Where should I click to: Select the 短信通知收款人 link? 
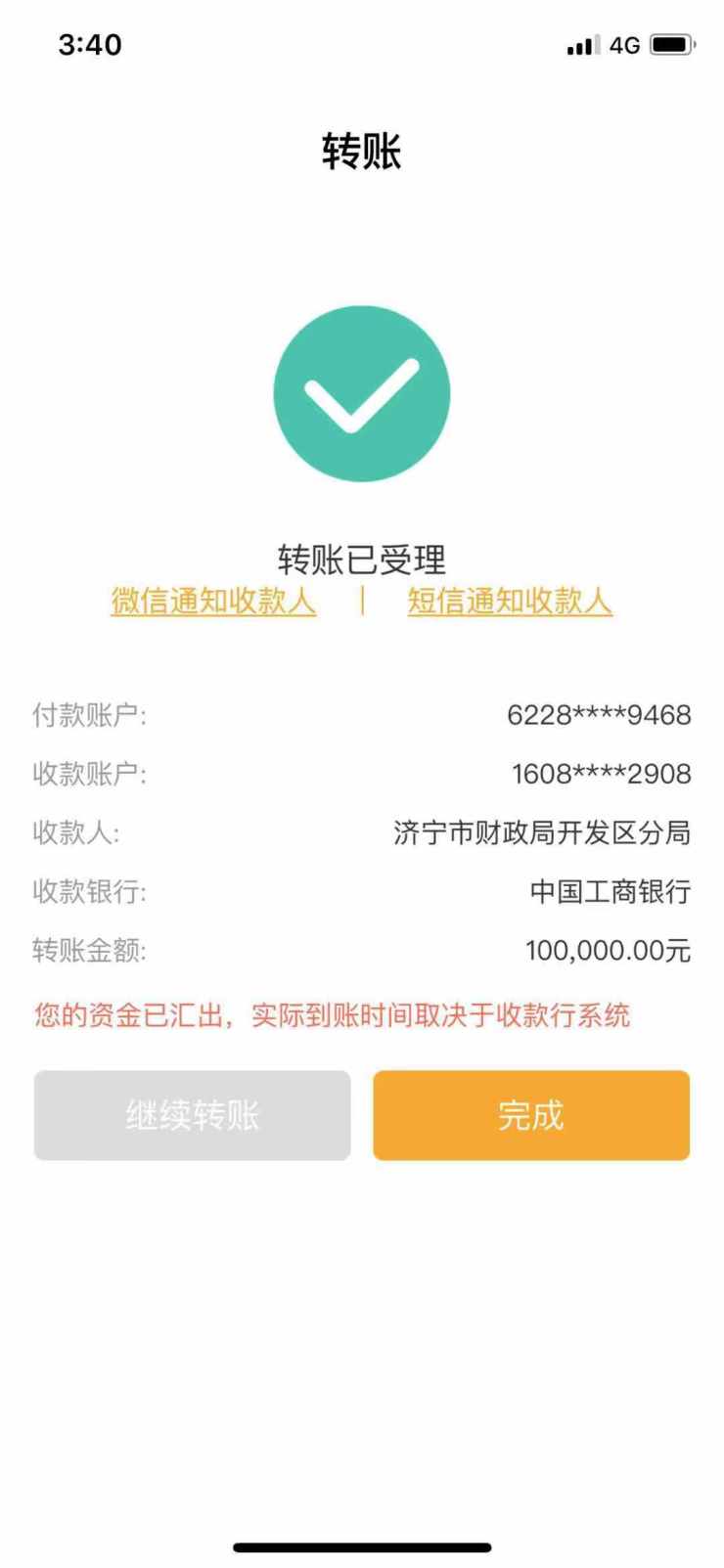pyautogui.click(x=510, y=601)
